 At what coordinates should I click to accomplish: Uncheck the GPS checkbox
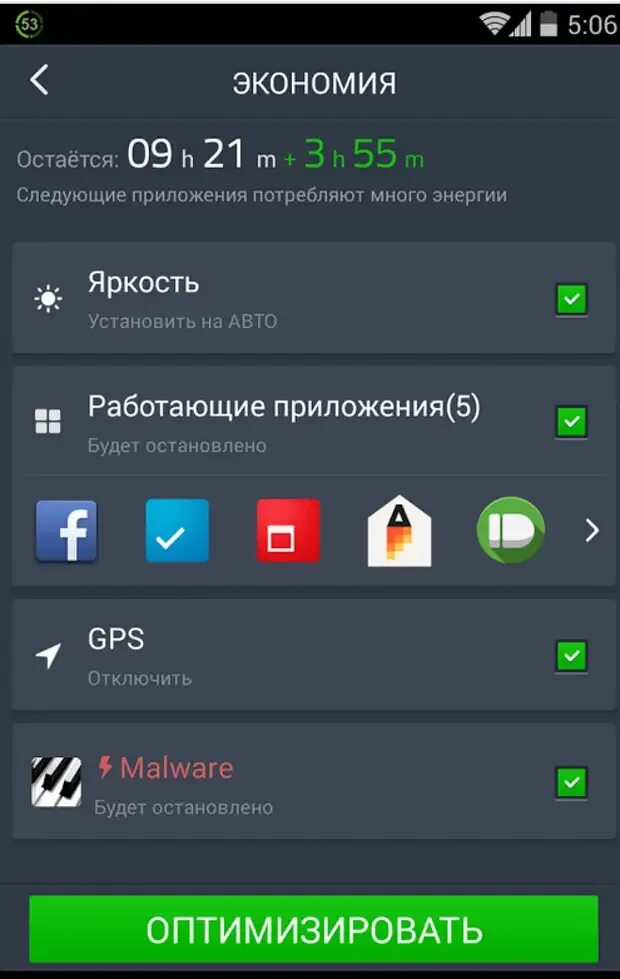tap(571, 656)
